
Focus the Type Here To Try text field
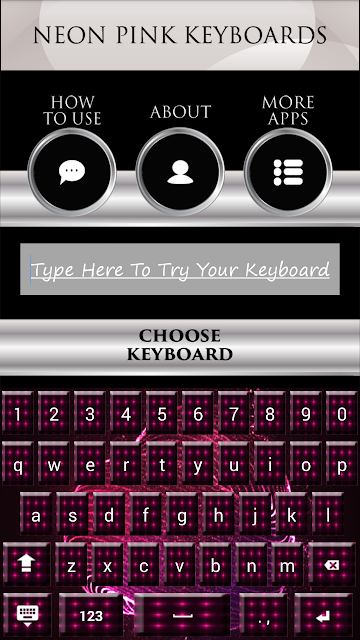coord(180,269)
